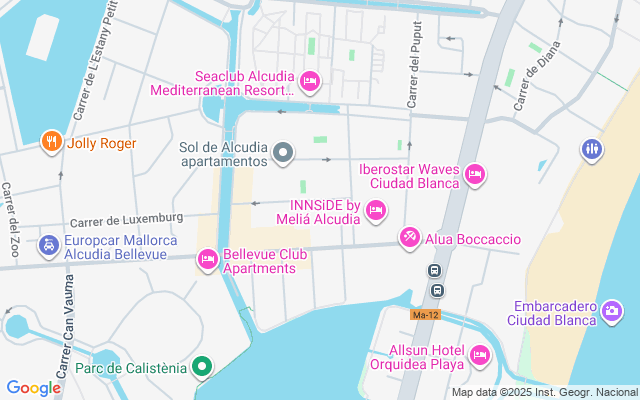Tap the Sol de Alcudia apartamentos pin

(x=283, y=153)
